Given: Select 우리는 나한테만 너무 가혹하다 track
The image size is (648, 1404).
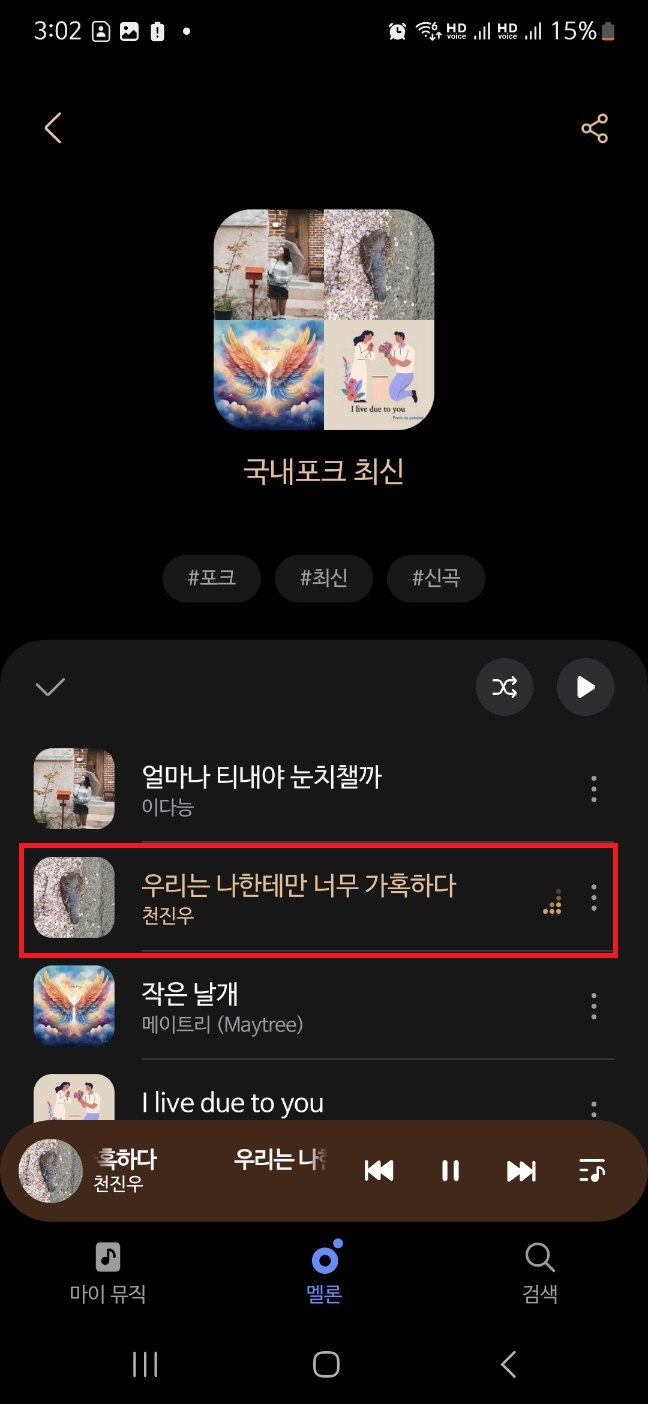Looking at the screenshot, I should (x=298, y=898).
